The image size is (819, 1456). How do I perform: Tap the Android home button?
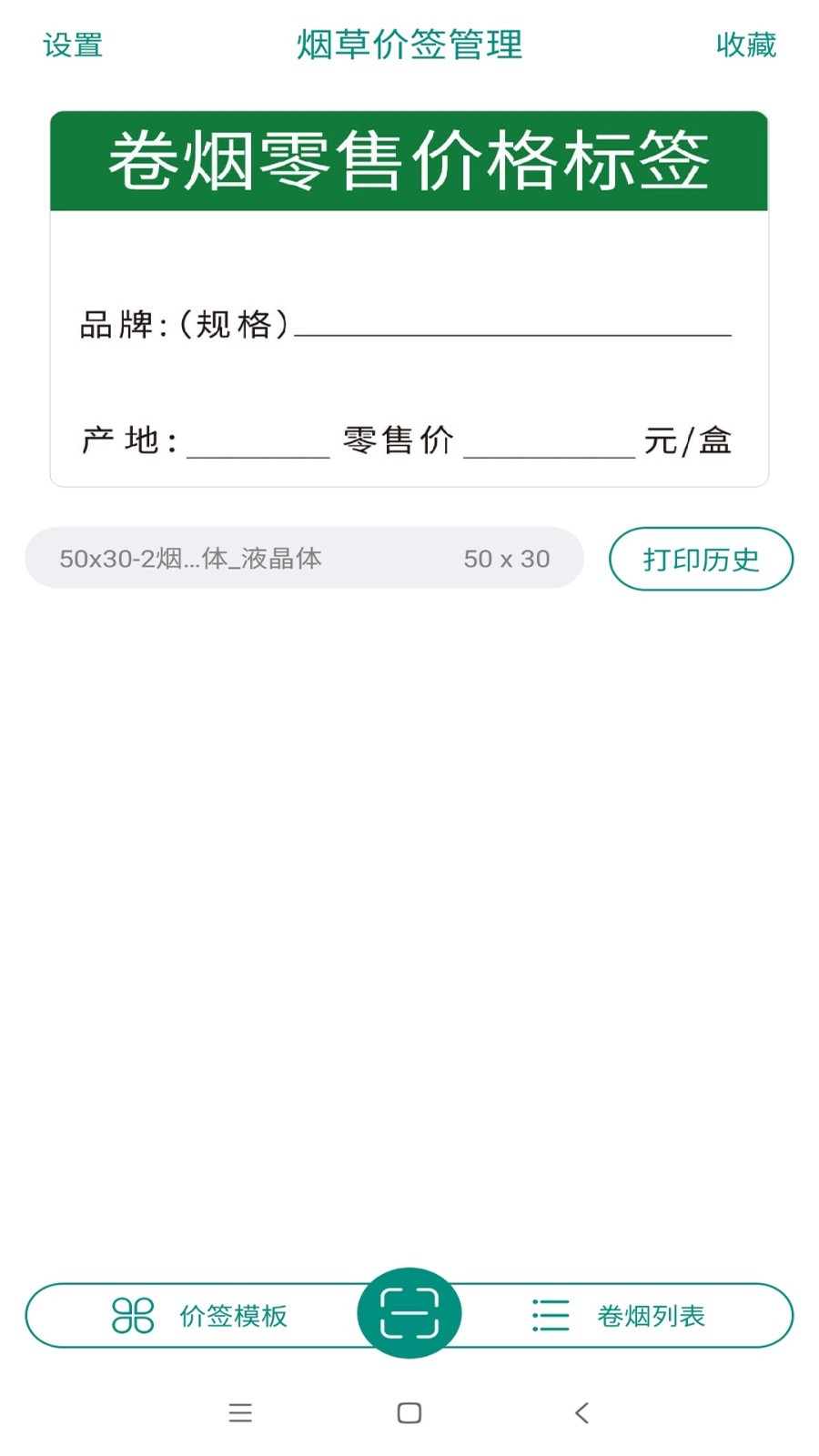pos(409,1412)
